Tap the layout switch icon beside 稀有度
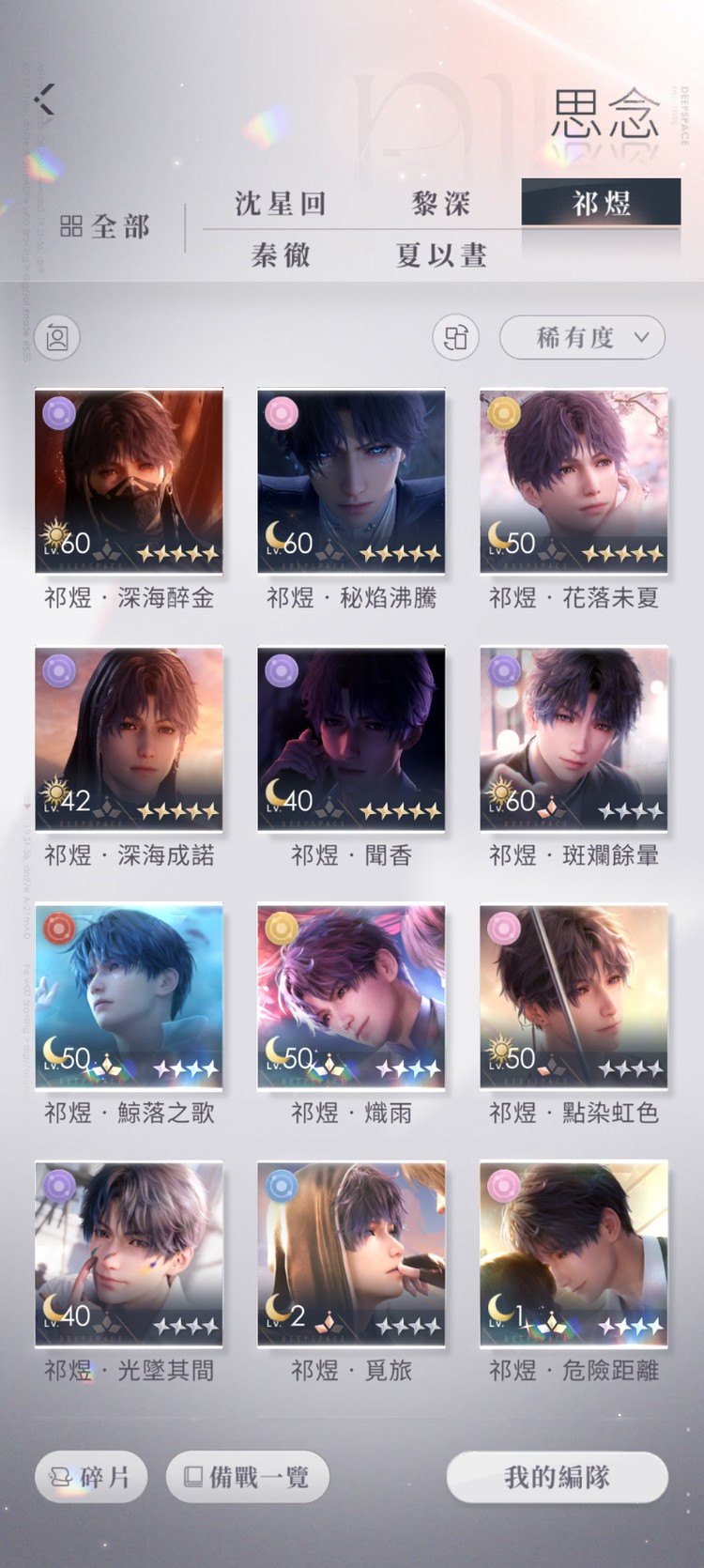 pyautogui.click(x=455, y=337)
